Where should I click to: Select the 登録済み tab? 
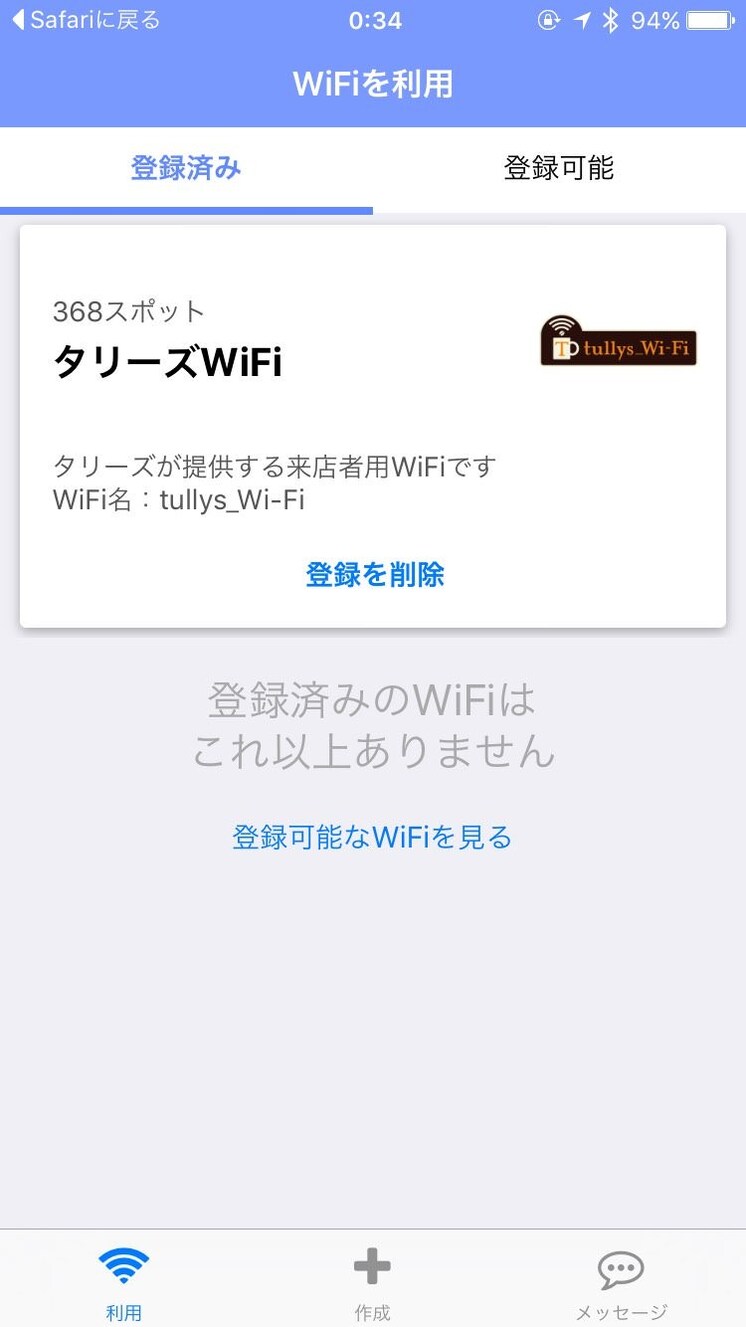point(186,168)
